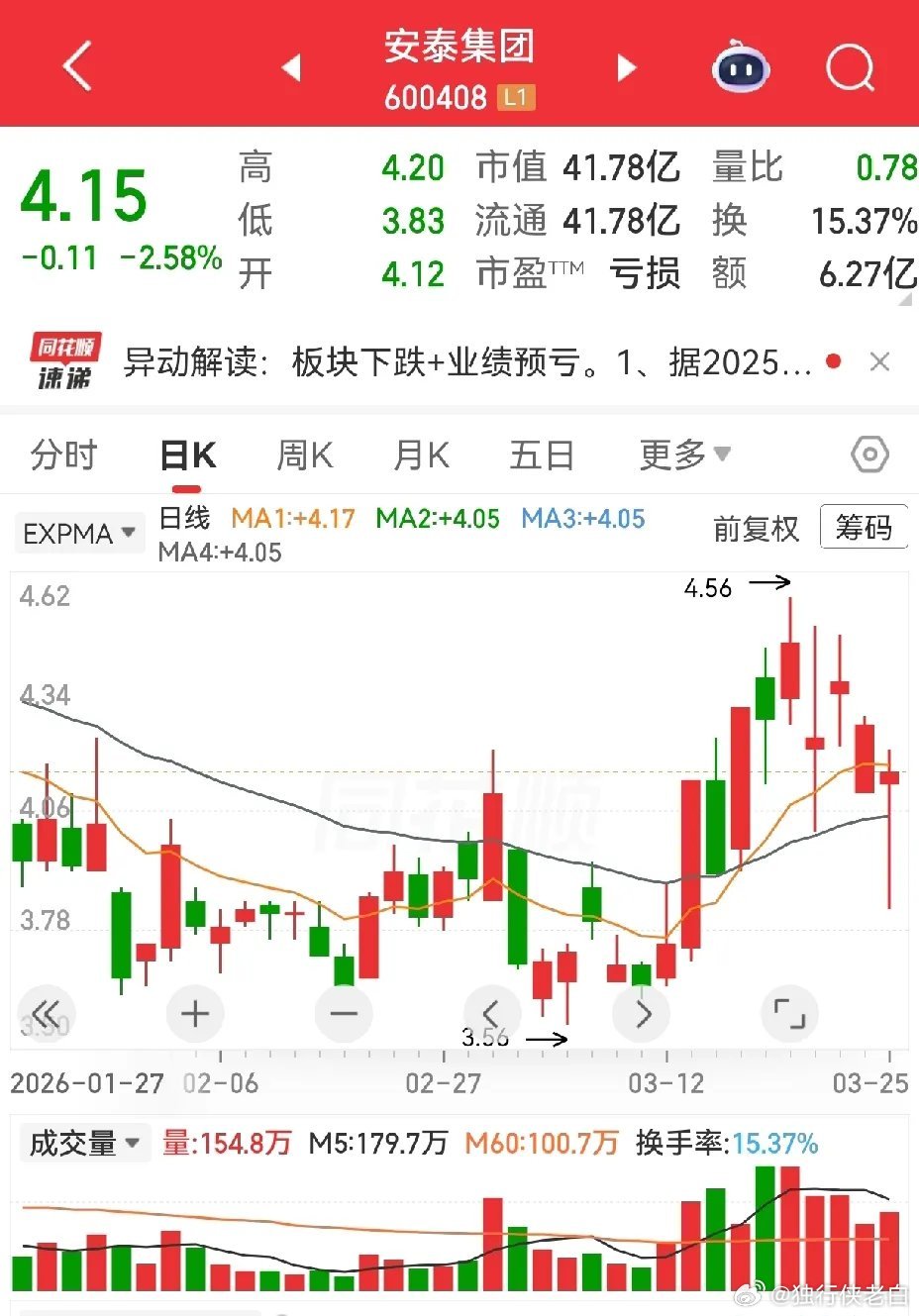The height and width of the screenshot is (1316, 919).
Task: Tap the robot assistant icon
Action: tap(741, 64)
